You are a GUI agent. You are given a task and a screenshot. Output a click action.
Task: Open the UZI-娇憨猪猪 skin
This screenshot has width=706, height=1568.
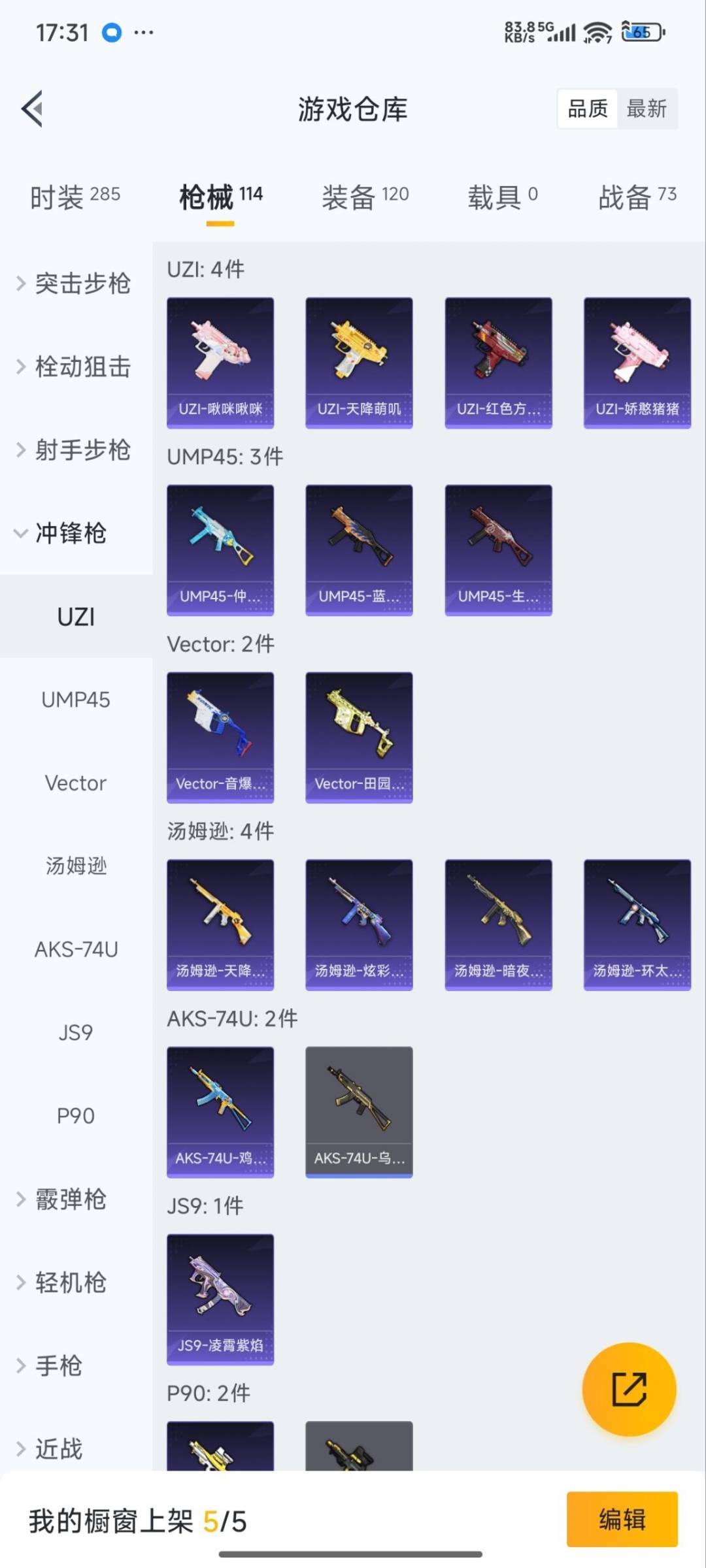tap(637, 363)
